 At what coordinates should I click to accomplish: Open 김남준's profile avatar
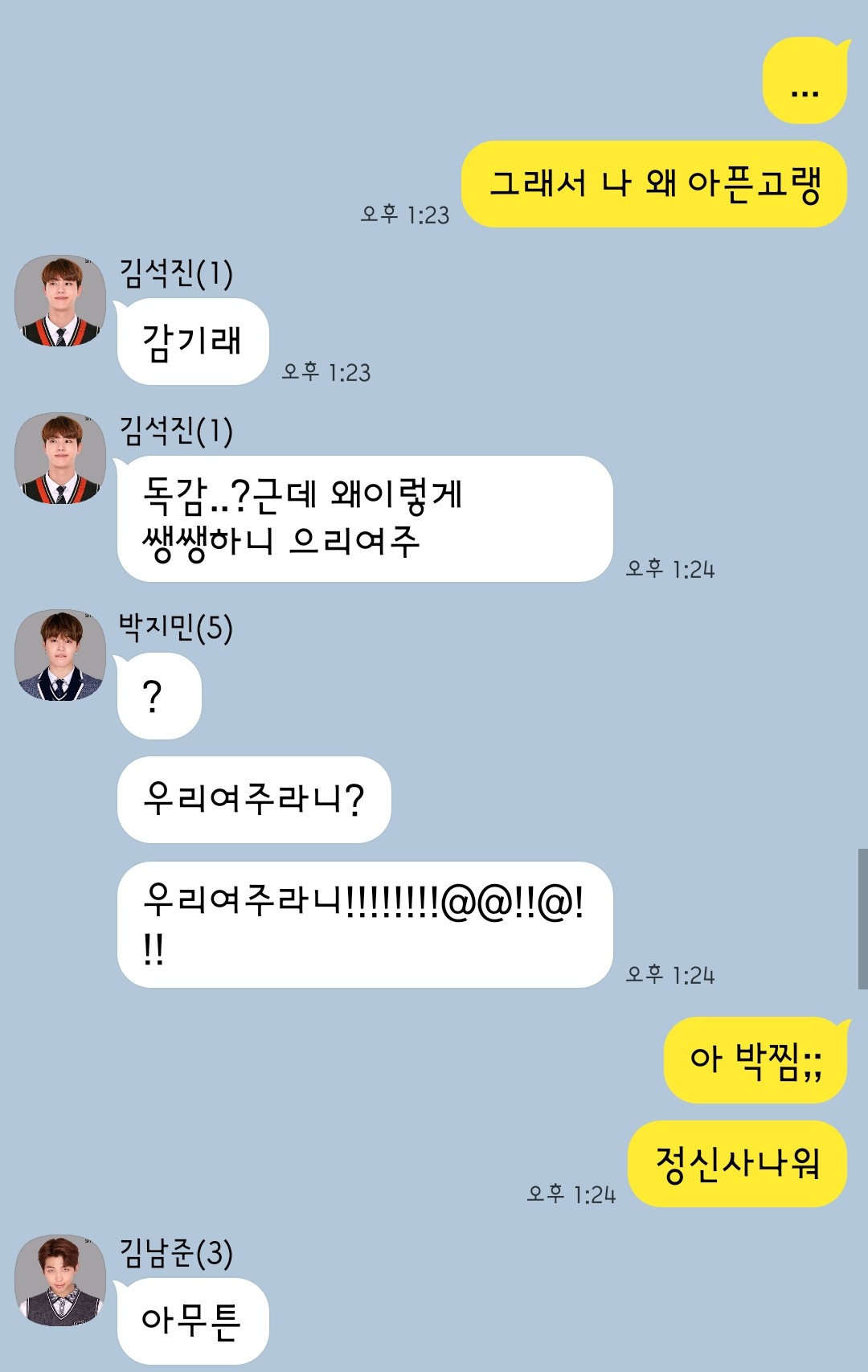60,1280
